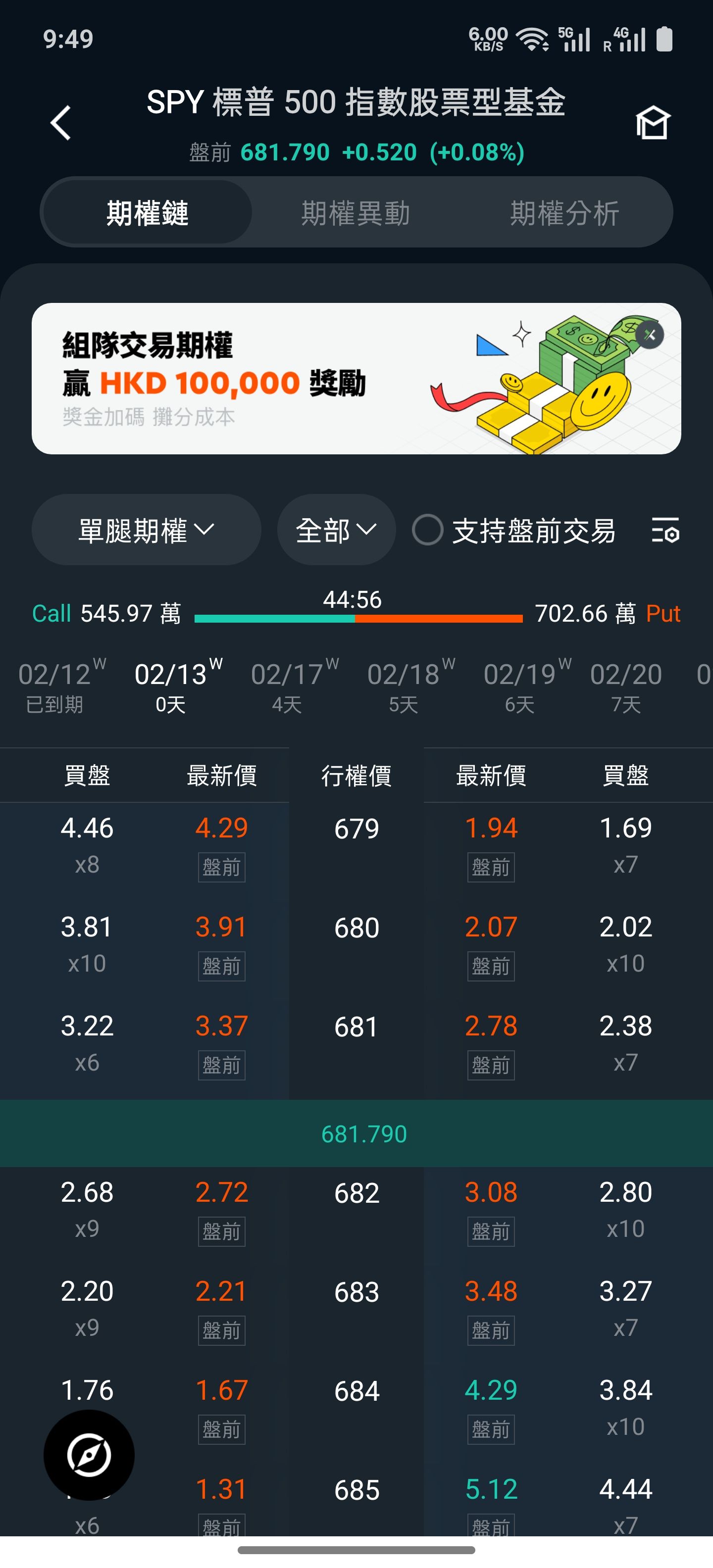
Task: Open the 期權分析 tab
Action: pos(564,212)
